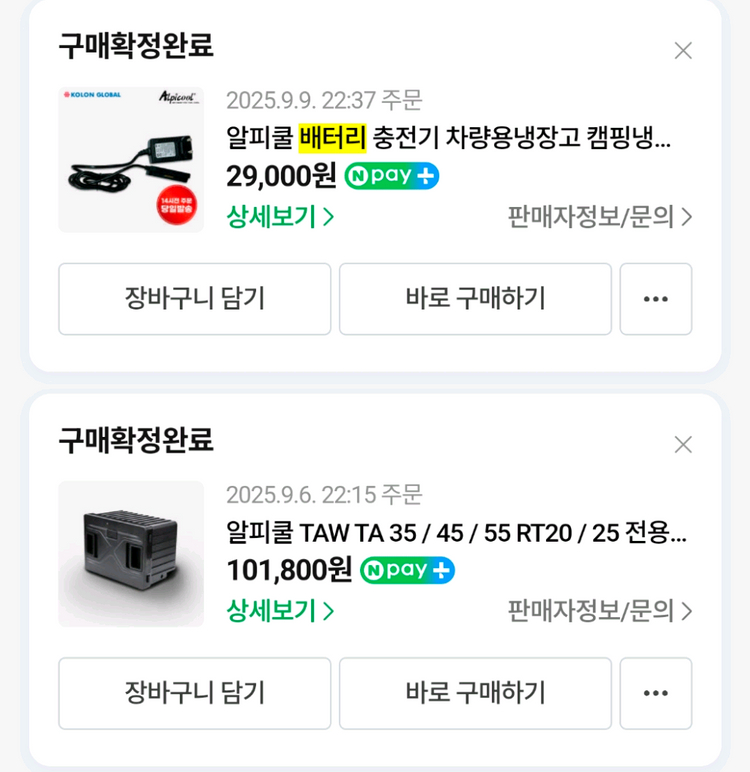Click the plus icon beside the first N Pay badge
The image size is (750, 772).
point(427,175)
